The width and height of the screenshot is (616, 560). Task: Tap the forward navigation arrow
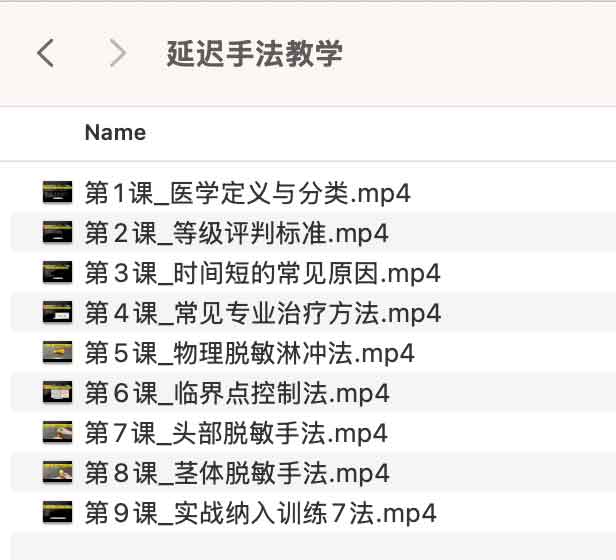coord(118,53)
